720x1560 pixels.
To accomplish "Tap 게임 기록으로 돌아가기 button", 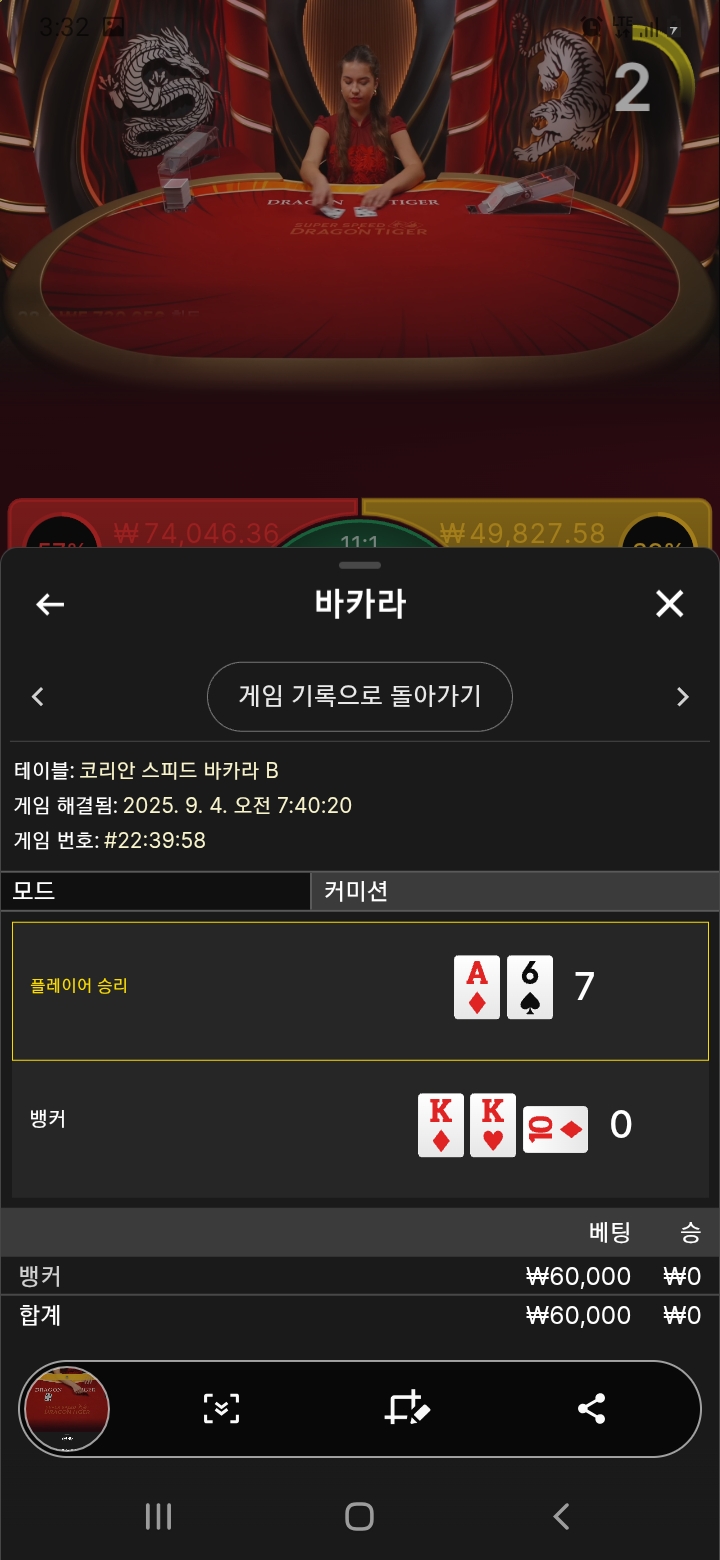I will pyautogui.click(x=360, y=696).
